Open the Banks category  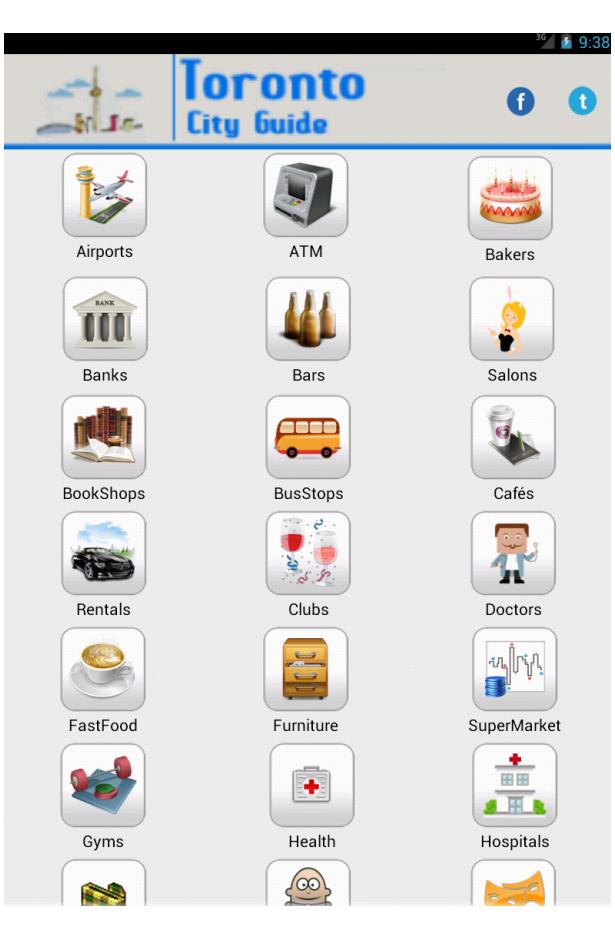tap(105, 319)
